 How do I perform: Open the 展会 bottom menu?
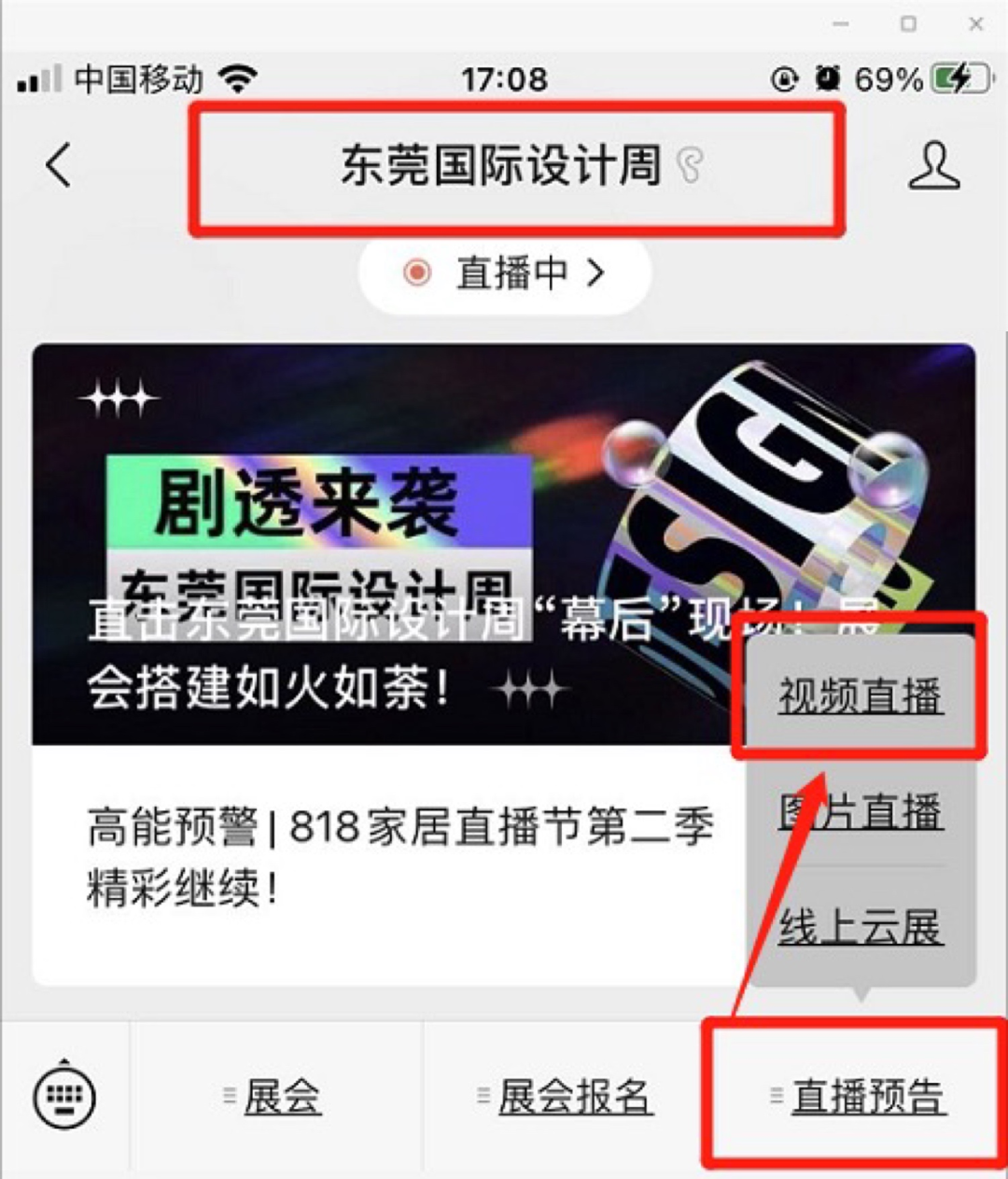tap(277, 1096)
